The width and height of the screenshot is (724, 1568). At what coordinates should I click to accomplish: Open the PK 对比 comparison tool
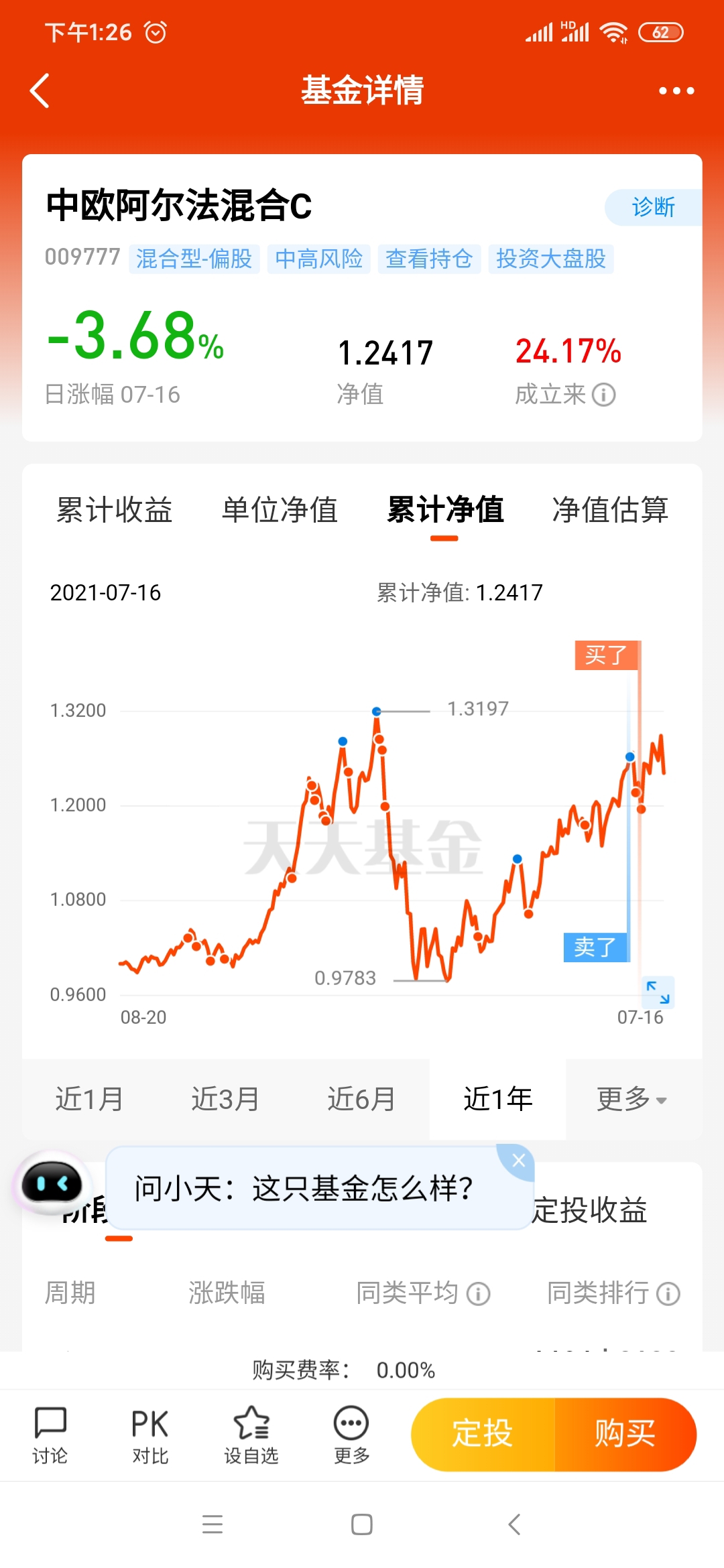pyautogui.click(x=149, y=1434)
